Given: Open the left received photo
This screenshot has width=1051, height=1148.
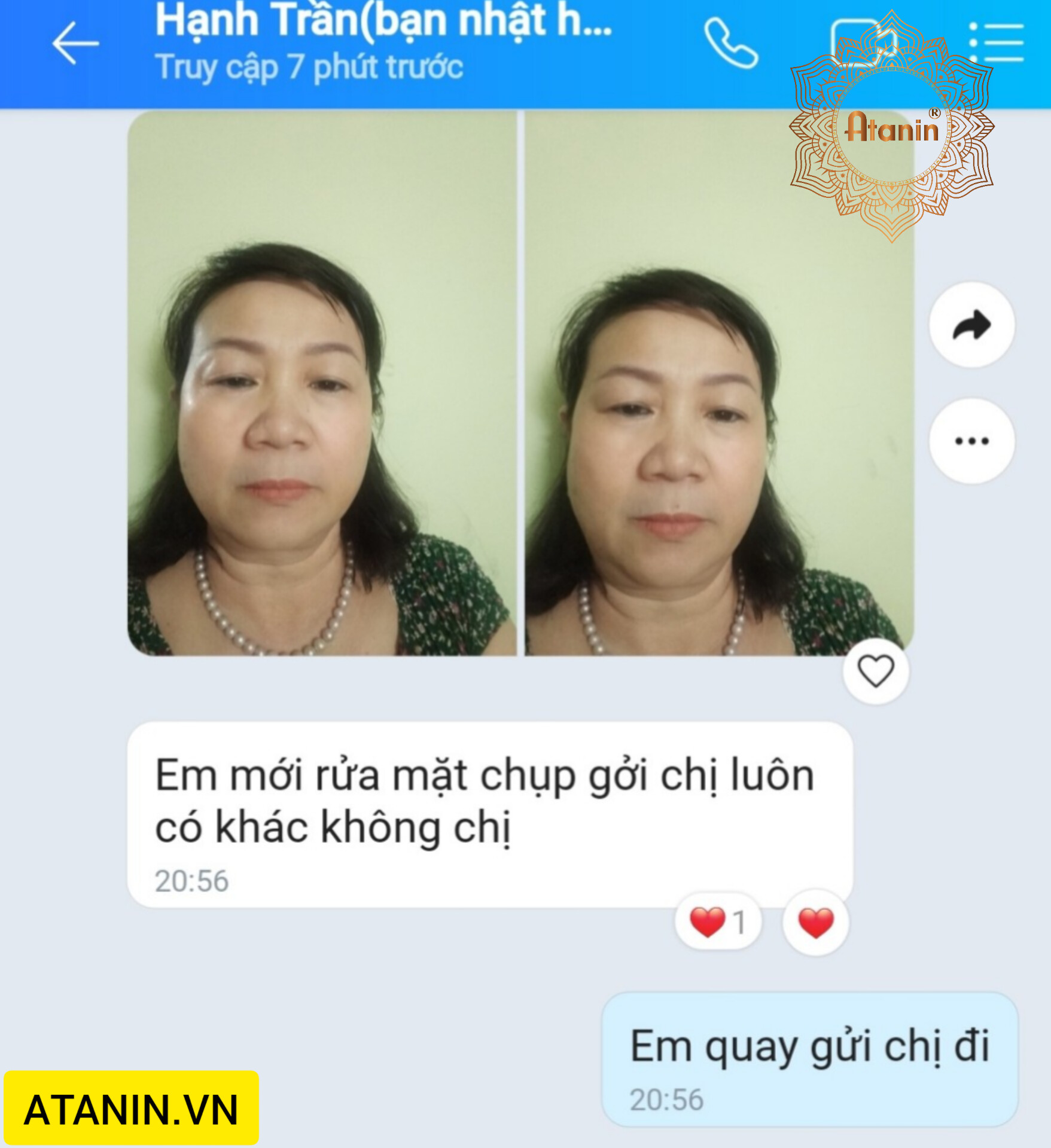Looking at the screenshot, I should point(322,383).
